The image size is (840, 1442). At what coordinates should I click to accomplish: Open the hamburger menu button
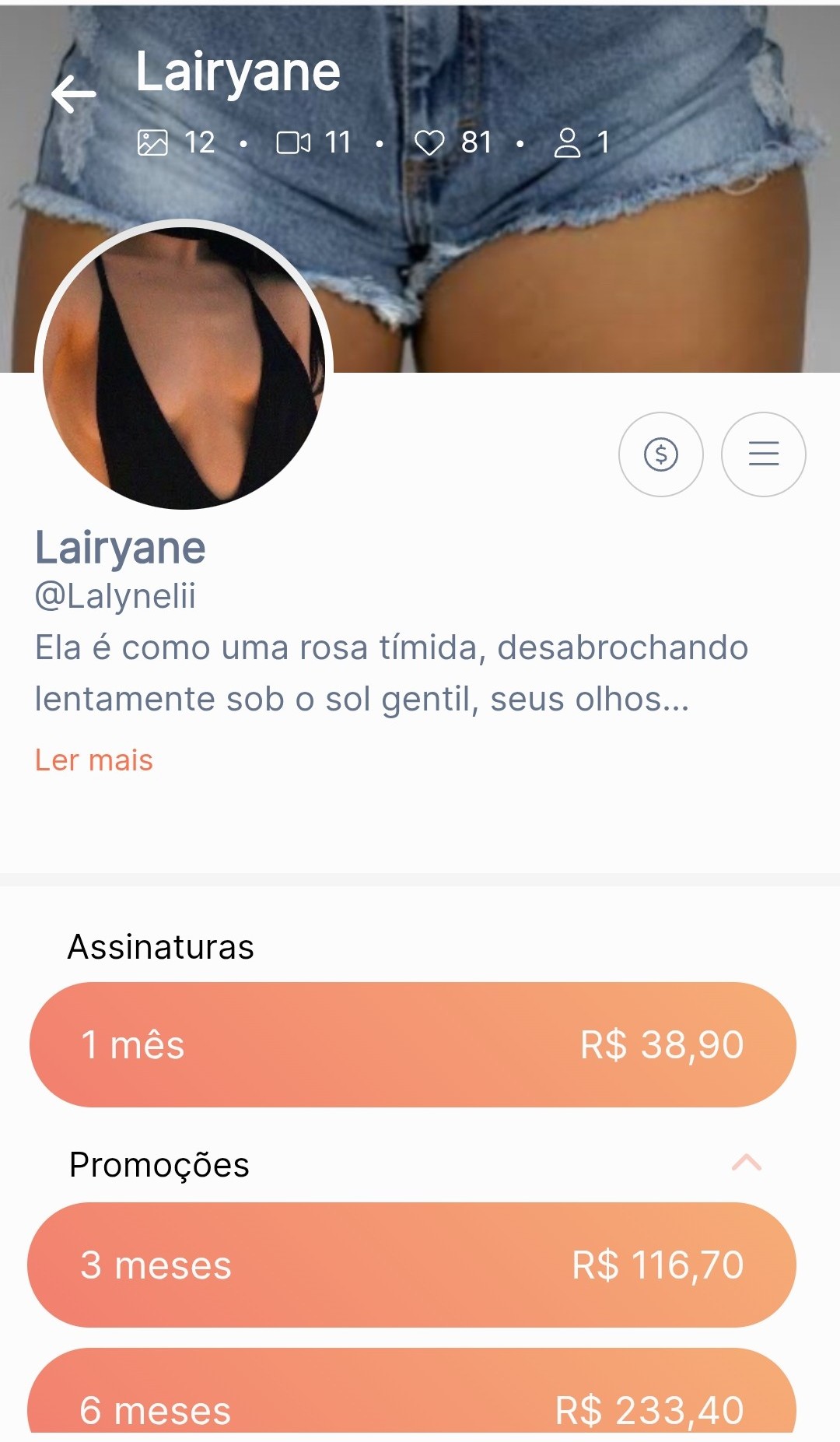[764, 454]
